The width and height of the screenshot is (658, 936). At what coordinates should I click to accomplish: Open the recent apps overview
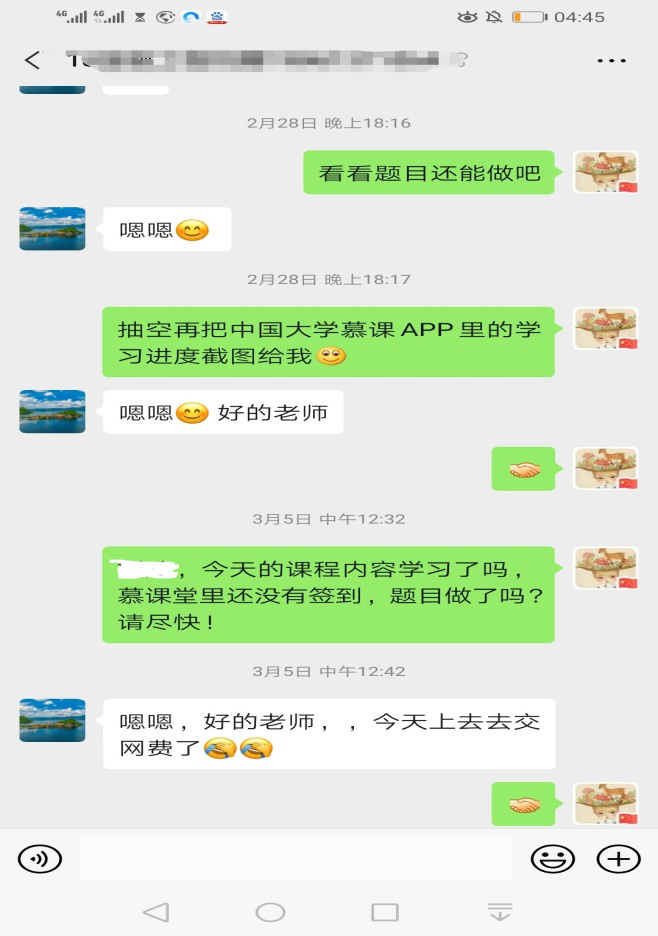pyautogui.click(x=385, y=911)
